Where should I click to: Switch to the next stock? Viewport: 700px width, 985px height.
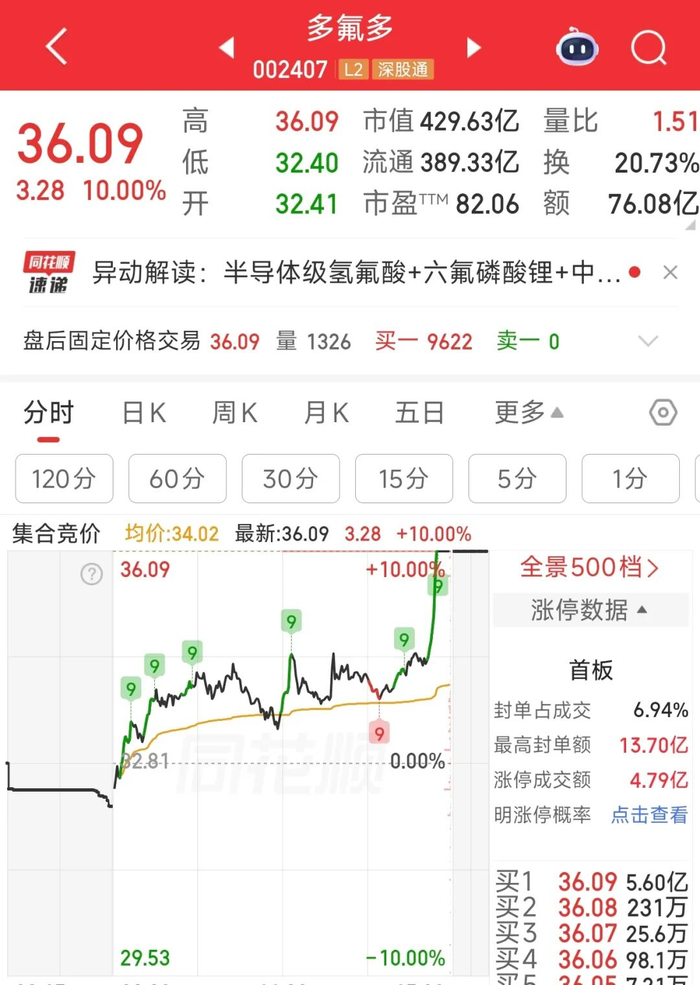[474, 47]
